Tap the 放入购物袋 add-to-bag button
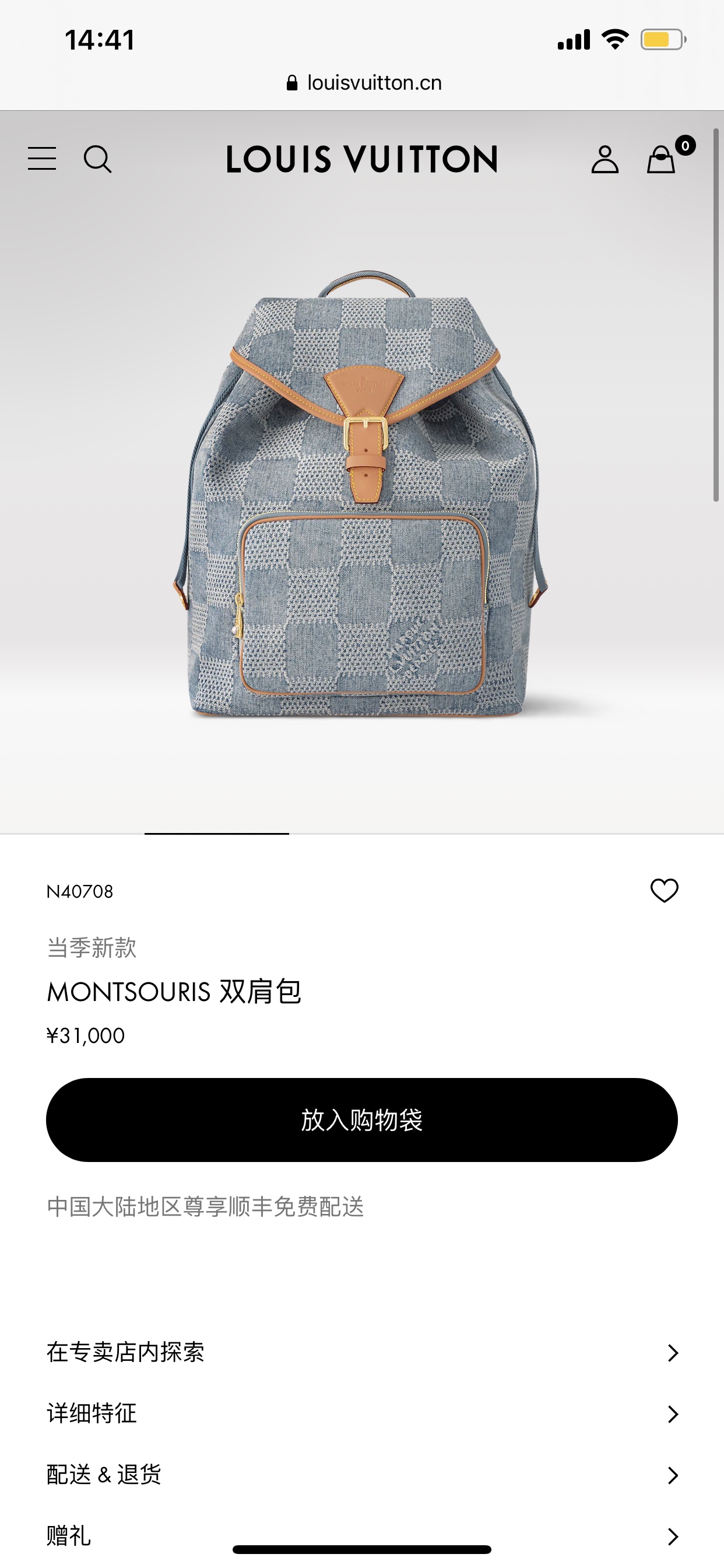 (x=362, y=1119)
